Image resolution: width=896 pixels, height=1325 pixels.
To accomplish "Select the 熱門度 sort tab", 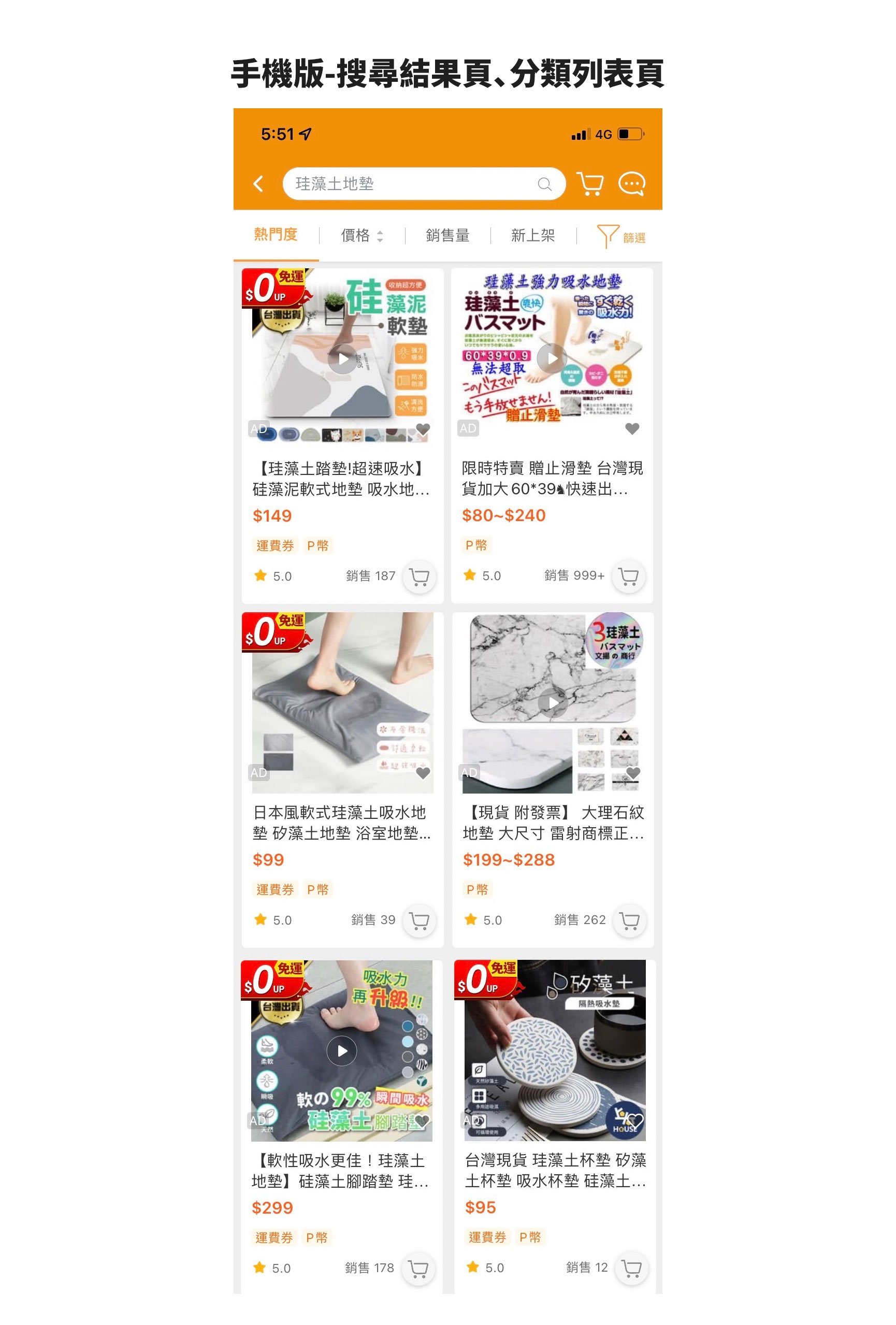I will coord(276,234).
